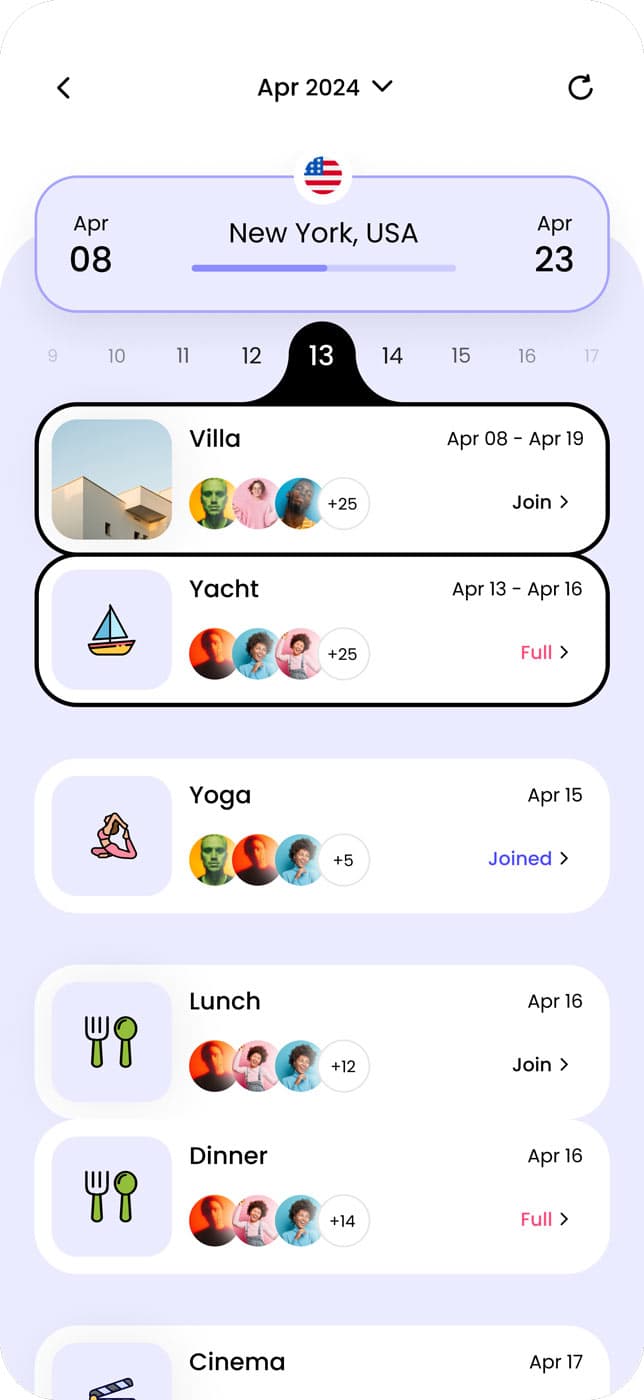This screenshot has width=644, height=1400.
Task: Open the Apr 2024 month dropdown
Action: click(x=324, y=87)
